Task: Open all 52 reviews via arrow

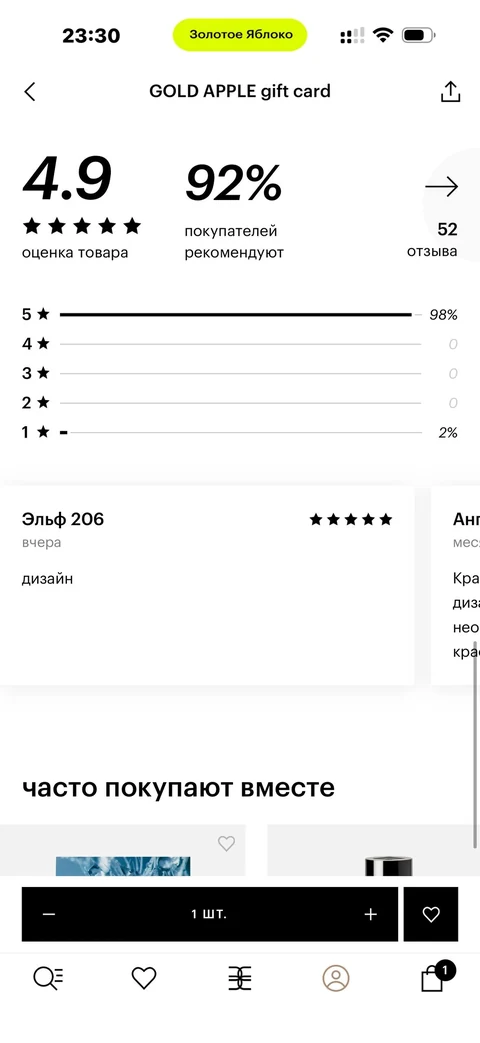Action: tap(442, 188)
